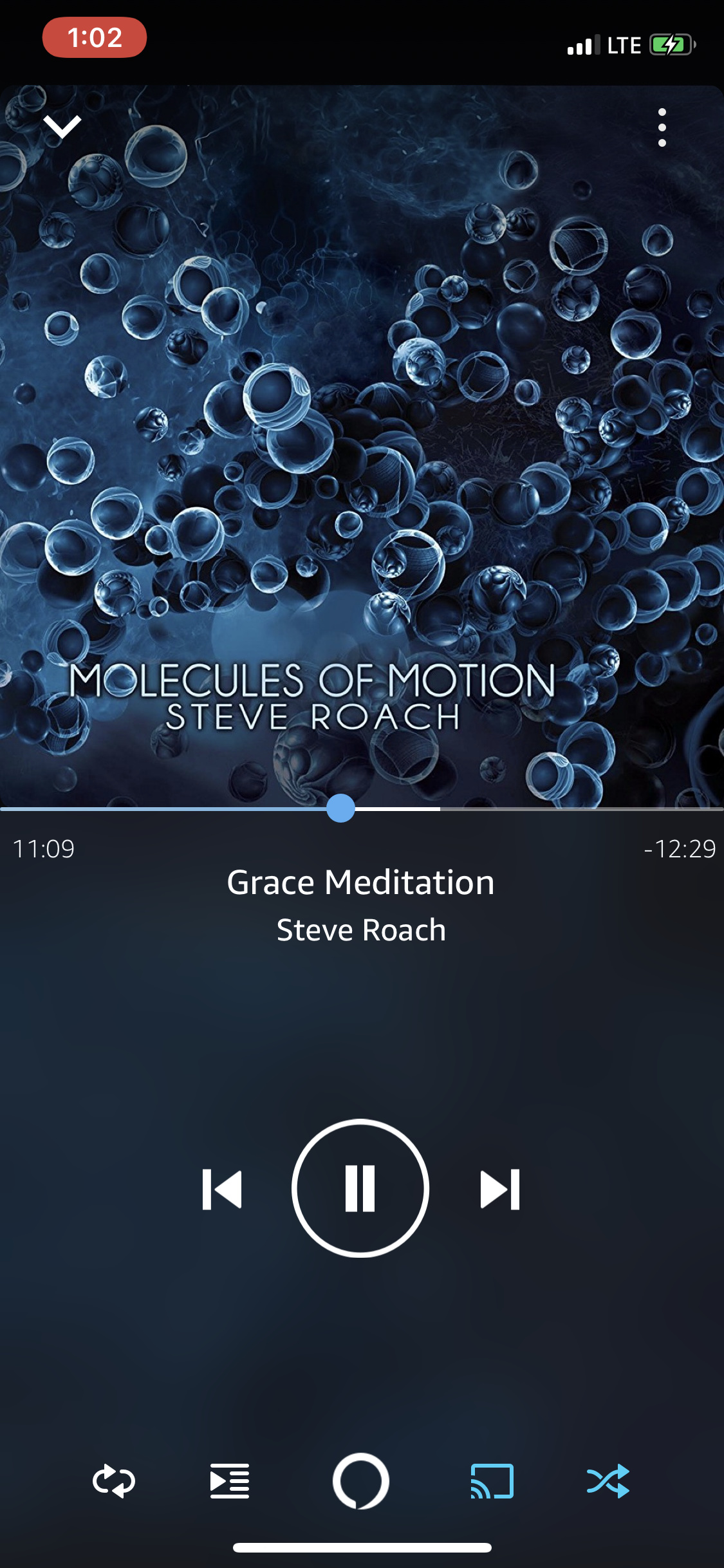Skip to the next track
This screenshot has height=1568, width=724.
(500, 1190)
